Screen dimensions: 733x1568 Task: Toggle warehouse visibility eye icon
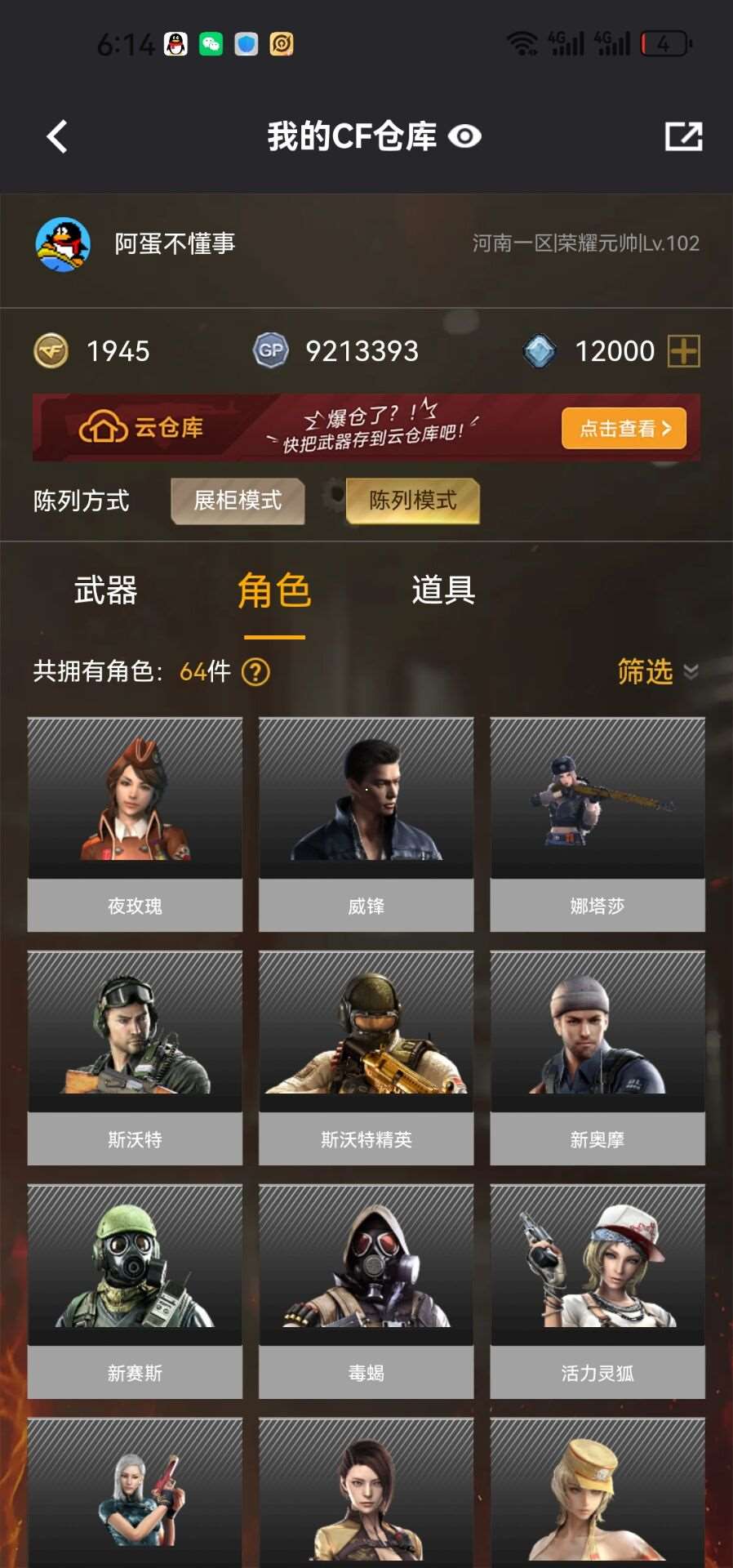click(x=464, y=136)
